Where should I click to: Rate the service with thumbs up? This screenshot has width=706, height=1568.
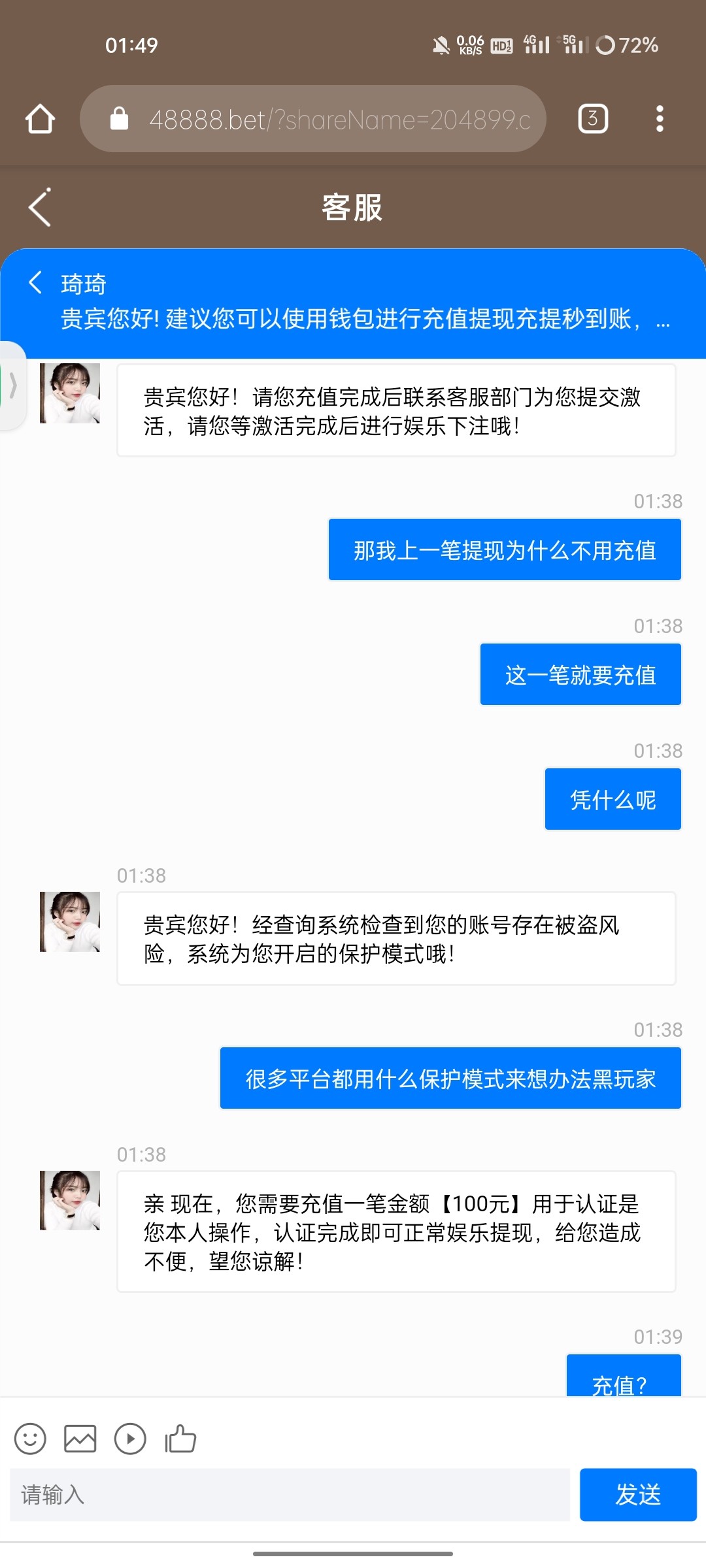(180, 1439)
